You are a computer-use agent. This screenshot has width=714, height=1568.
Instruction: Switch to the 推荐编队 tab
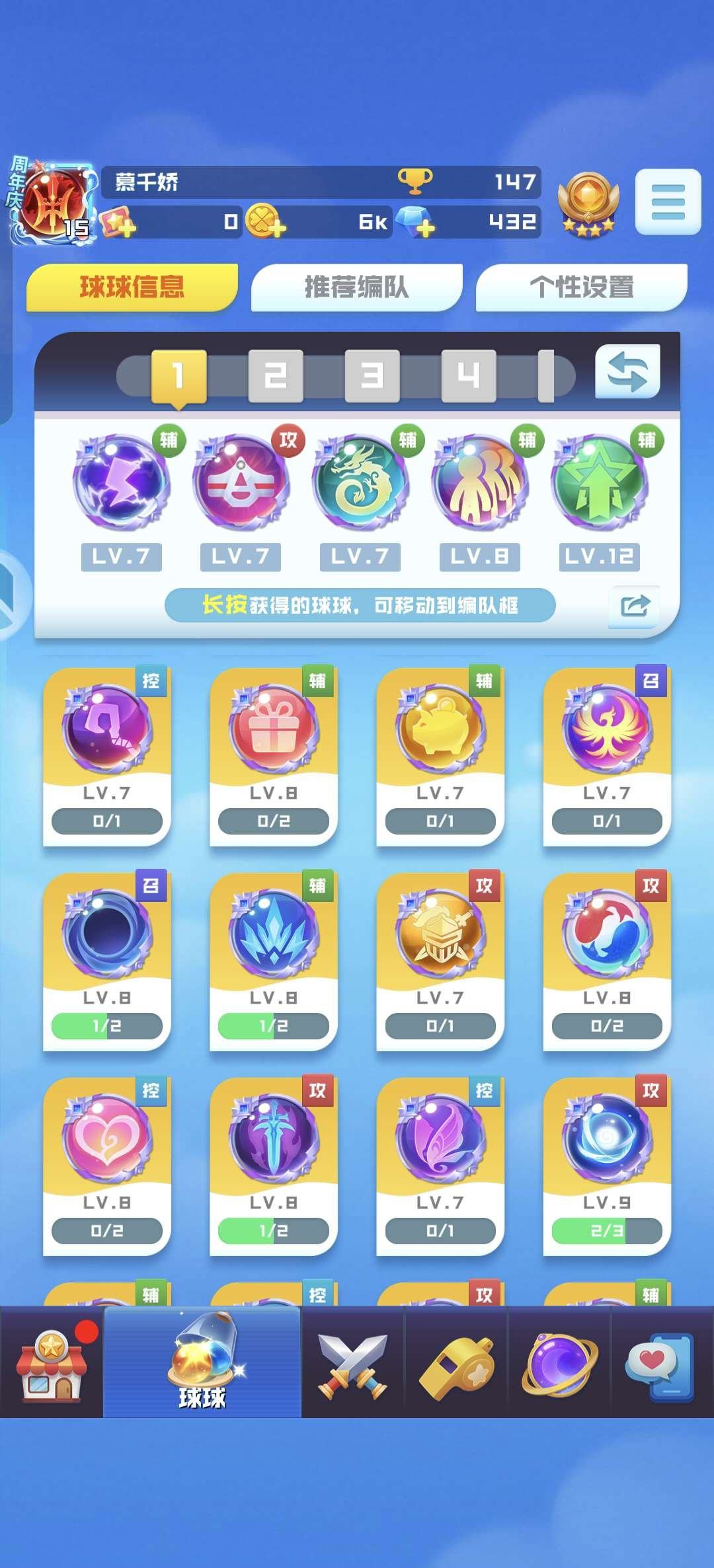pos(356,287)
